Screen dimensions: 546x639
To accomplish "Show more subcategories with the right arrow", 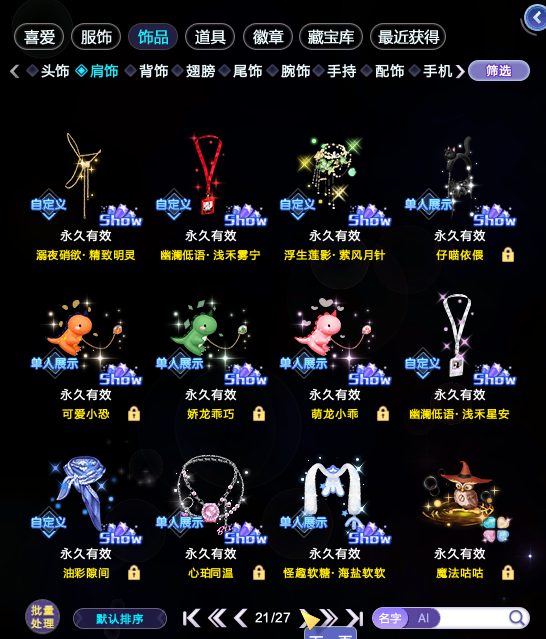I will (460, 71).
